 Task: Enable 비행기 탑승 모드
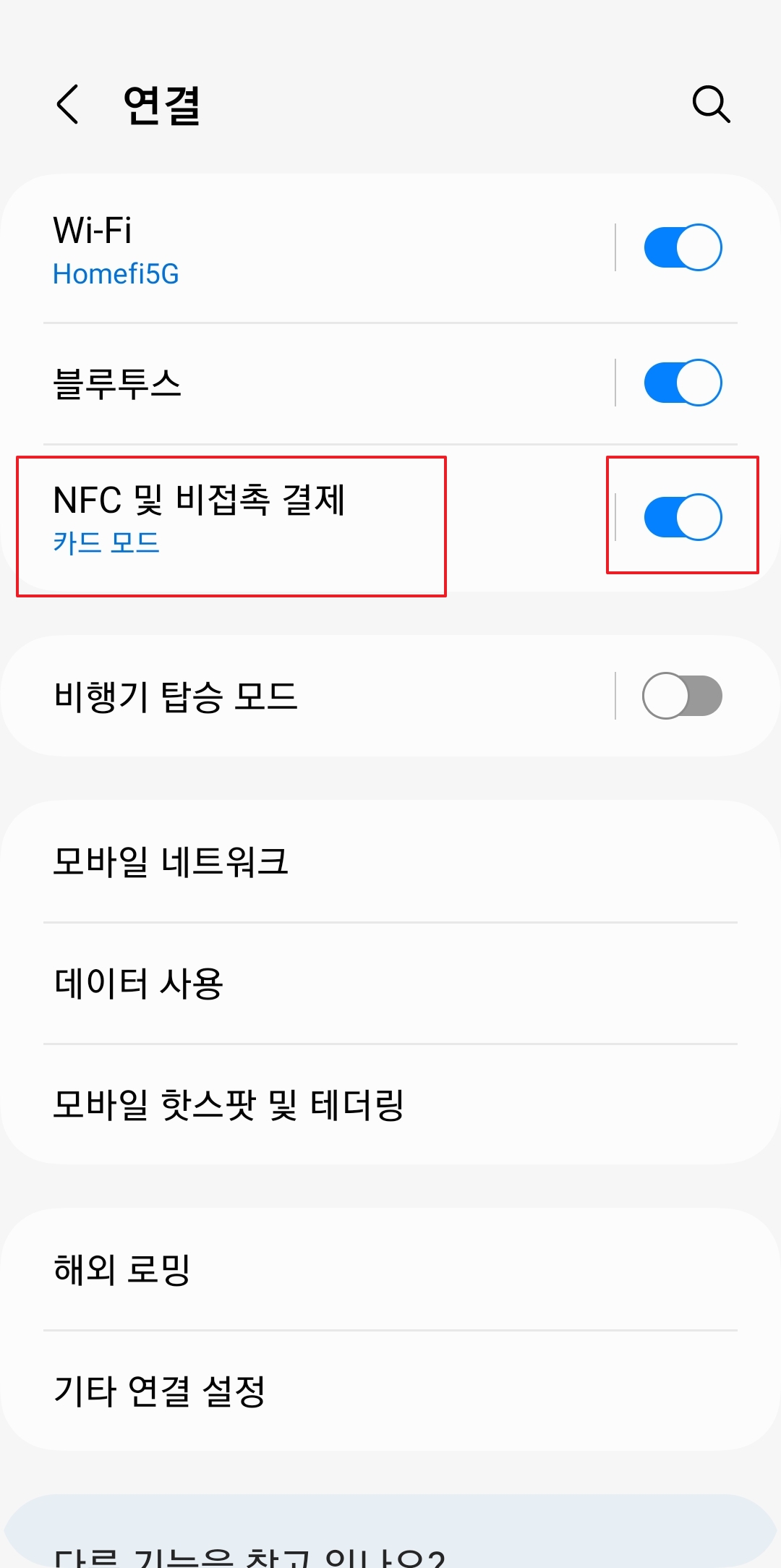pyautogui.click(x=682, y=694)
